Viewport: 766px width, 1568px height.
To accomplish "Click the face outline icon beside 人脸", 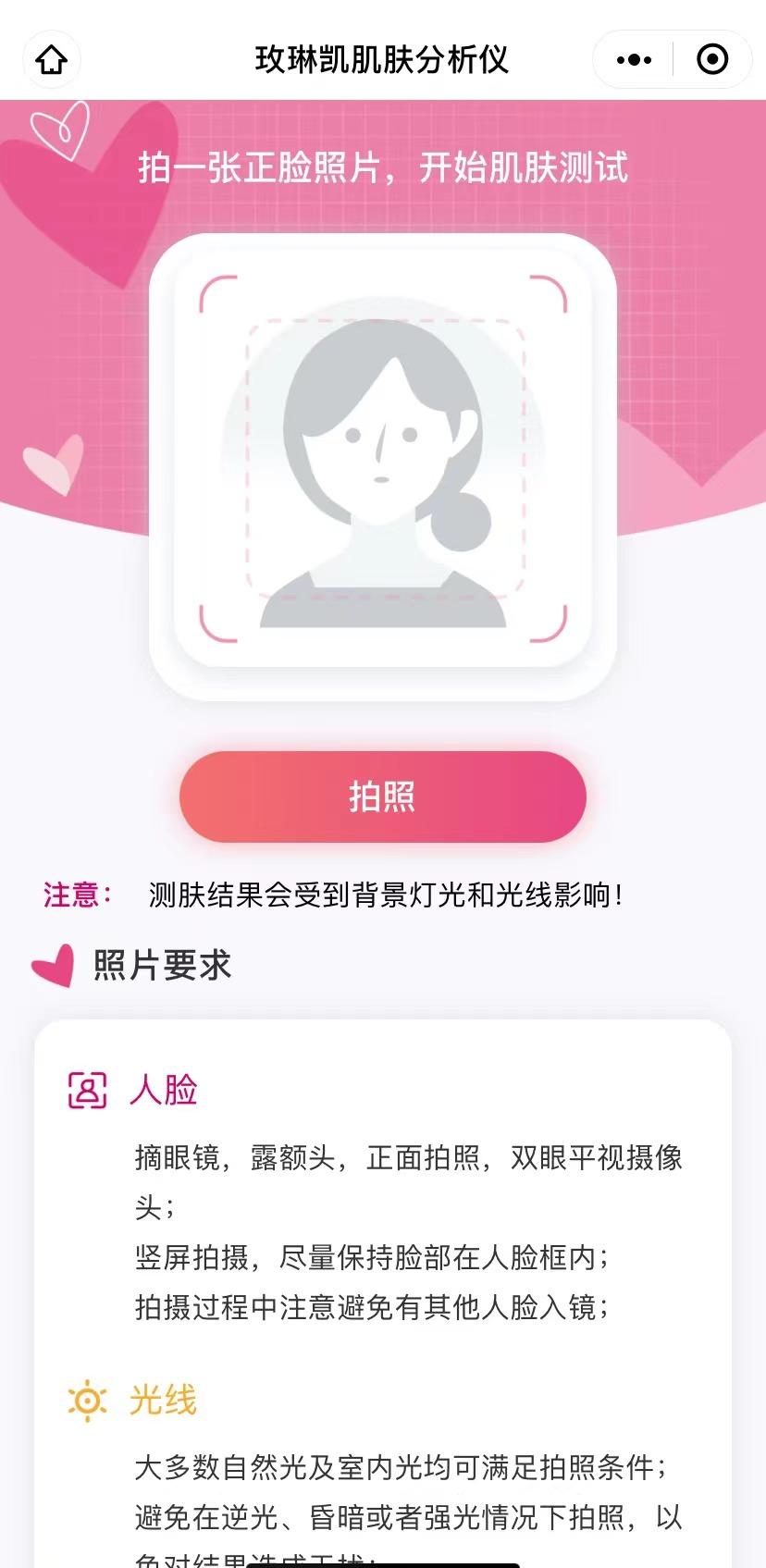I will [86, 1091].
